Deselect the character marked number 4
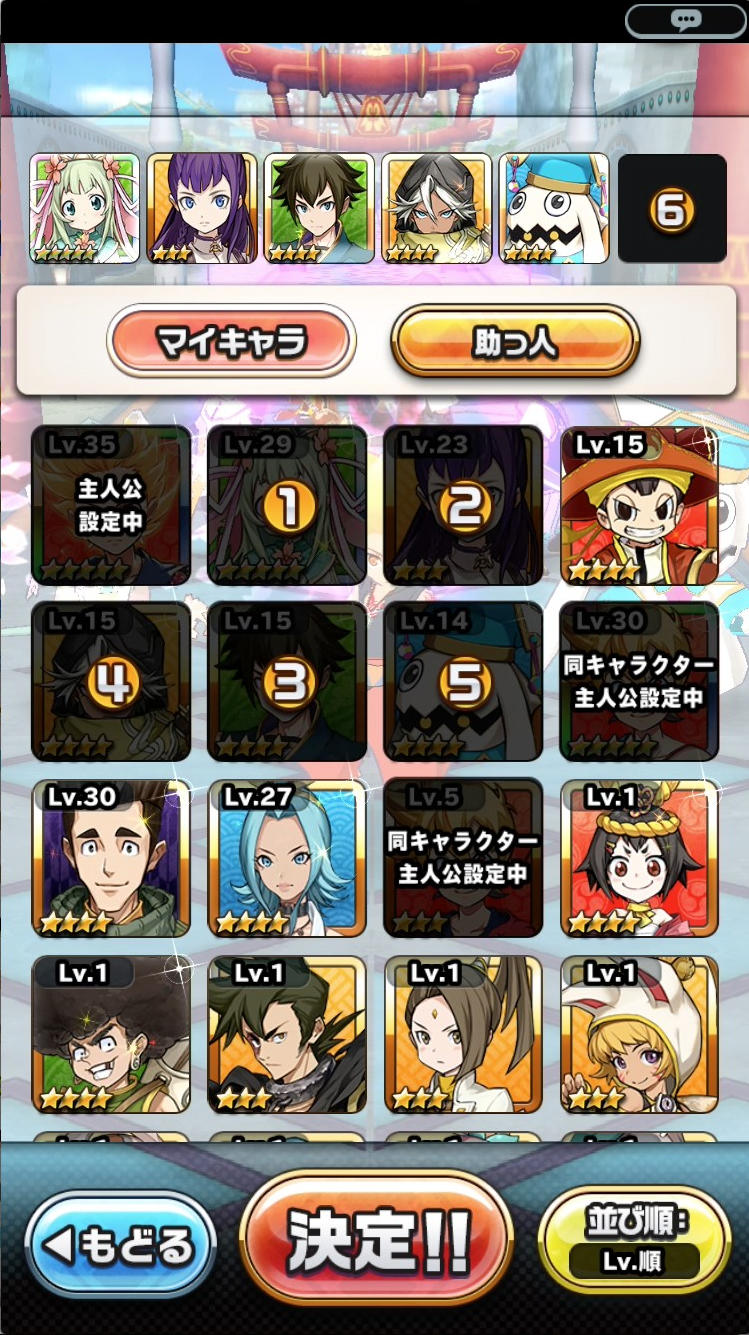Image resolution: width=749 pixels, height=1335 pixels. click(x=111, y=682)
